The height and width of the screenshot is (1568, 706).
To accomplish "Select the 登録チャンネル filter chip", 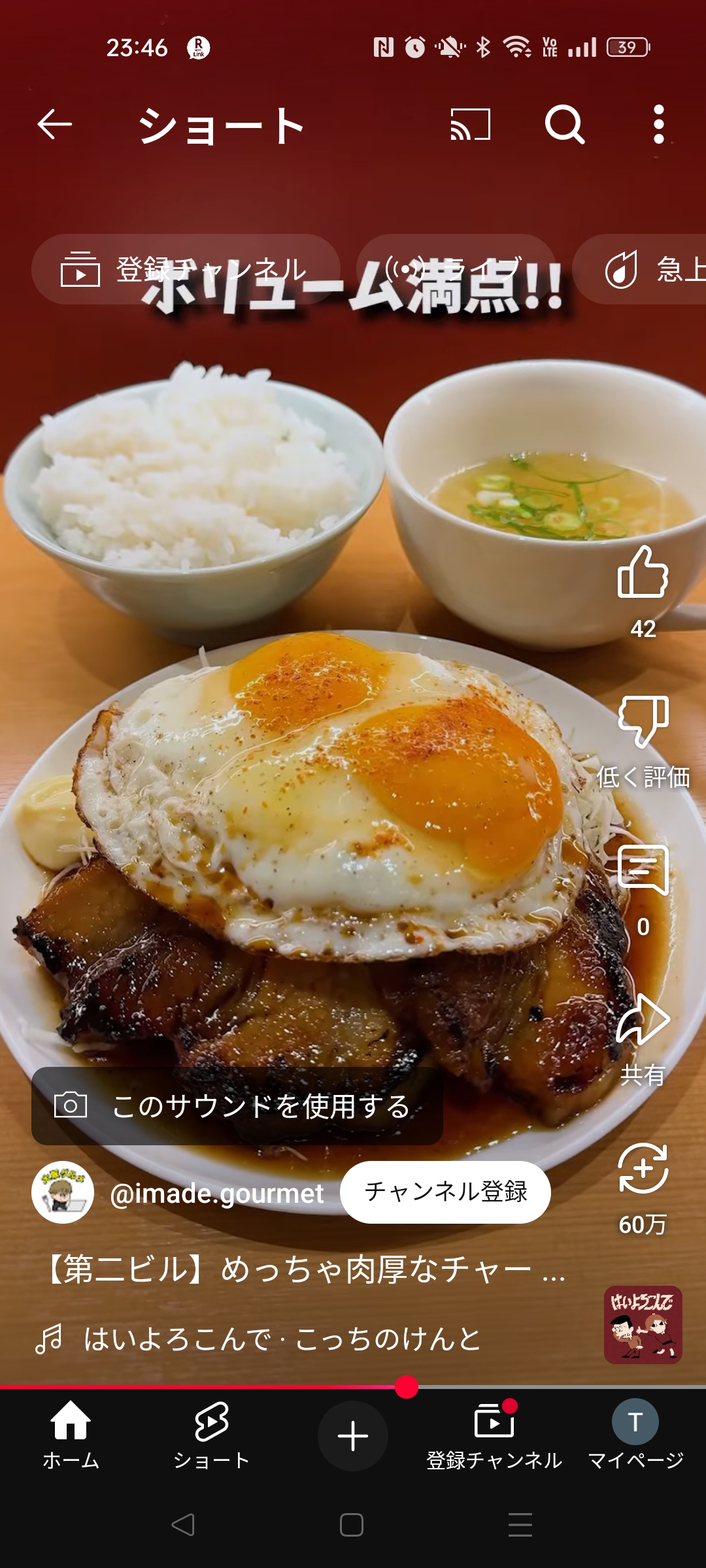I will tap(185, 269).
